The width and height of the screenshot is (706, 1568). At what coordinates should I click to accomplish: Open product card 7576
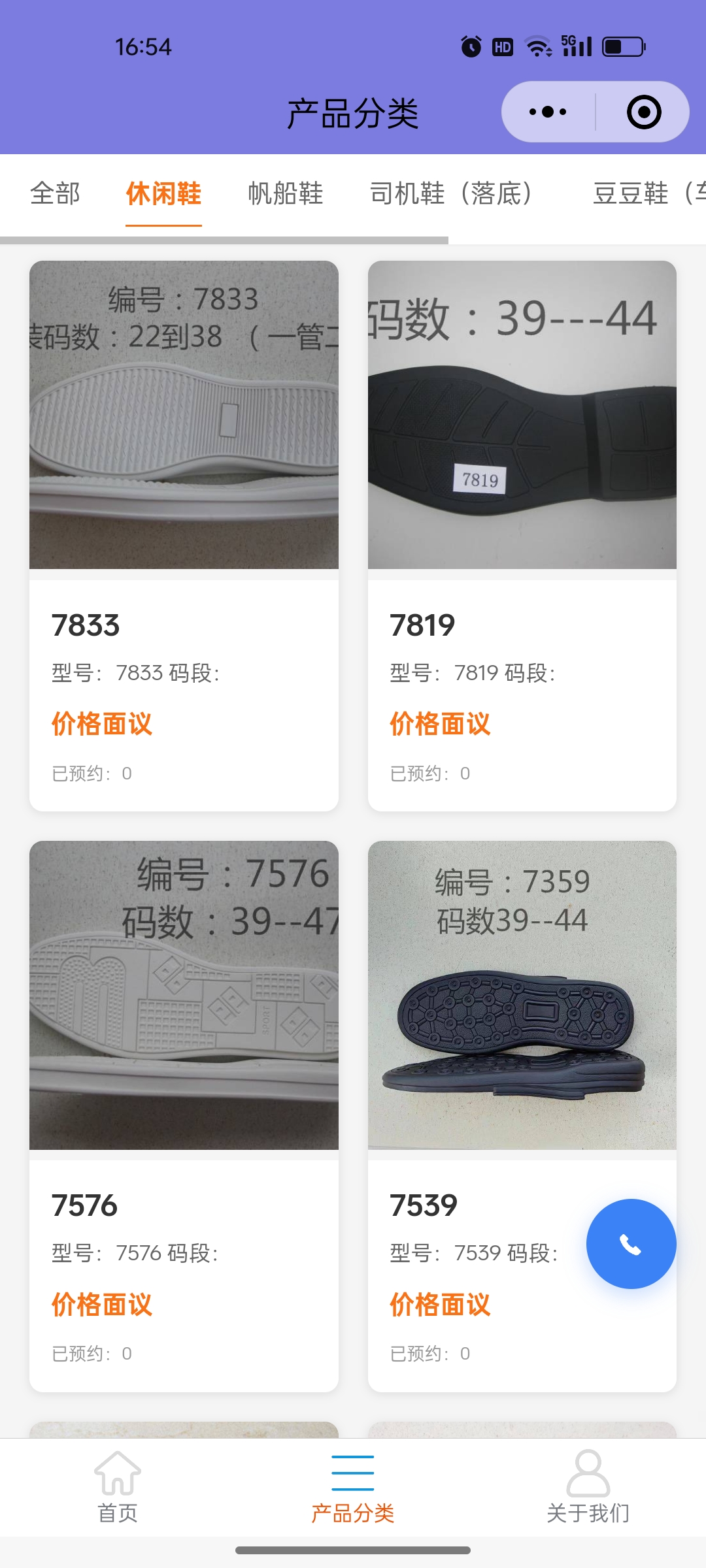[x=184, y=1116]
